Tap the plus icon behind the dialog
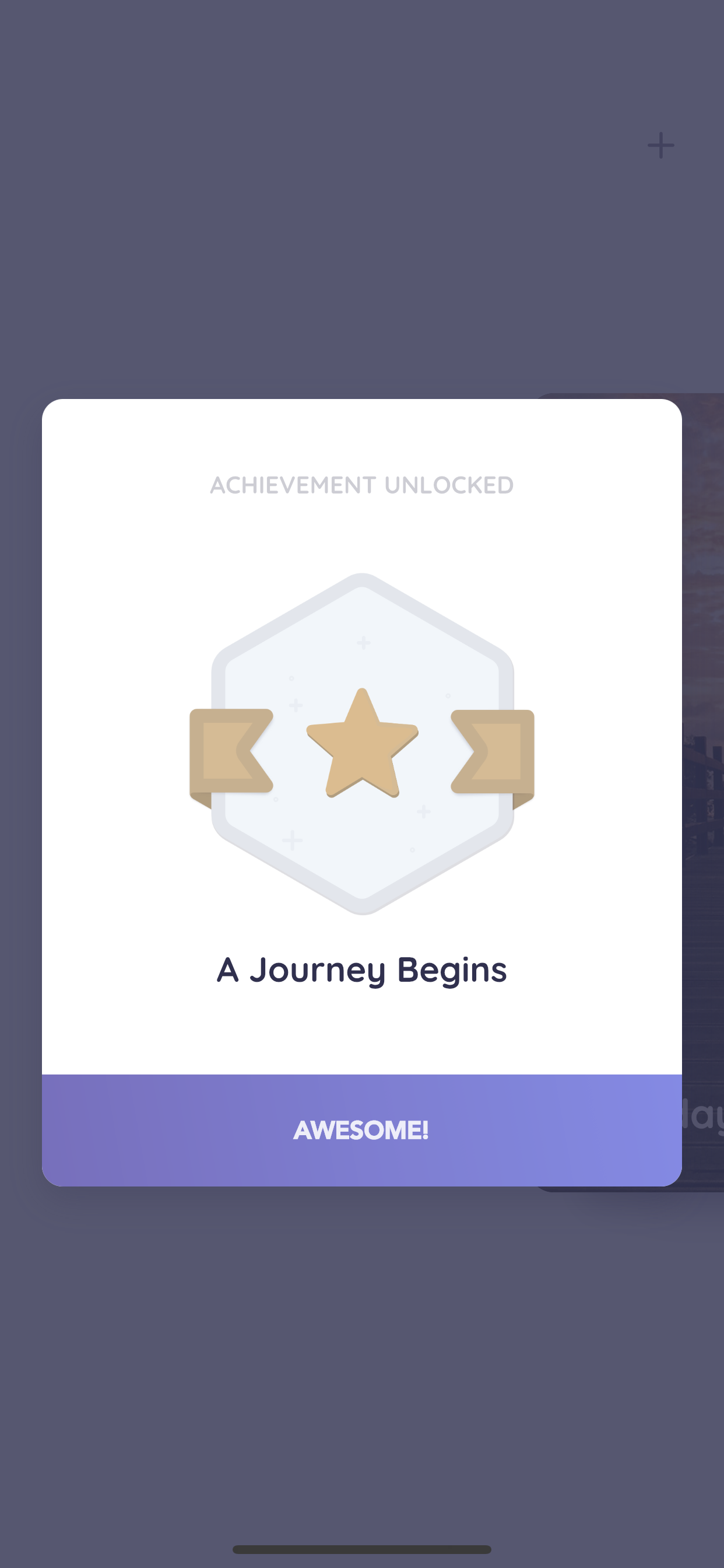Image resolution: width=724 pixels, height=1568 pixels. click(x=660, y=145)
